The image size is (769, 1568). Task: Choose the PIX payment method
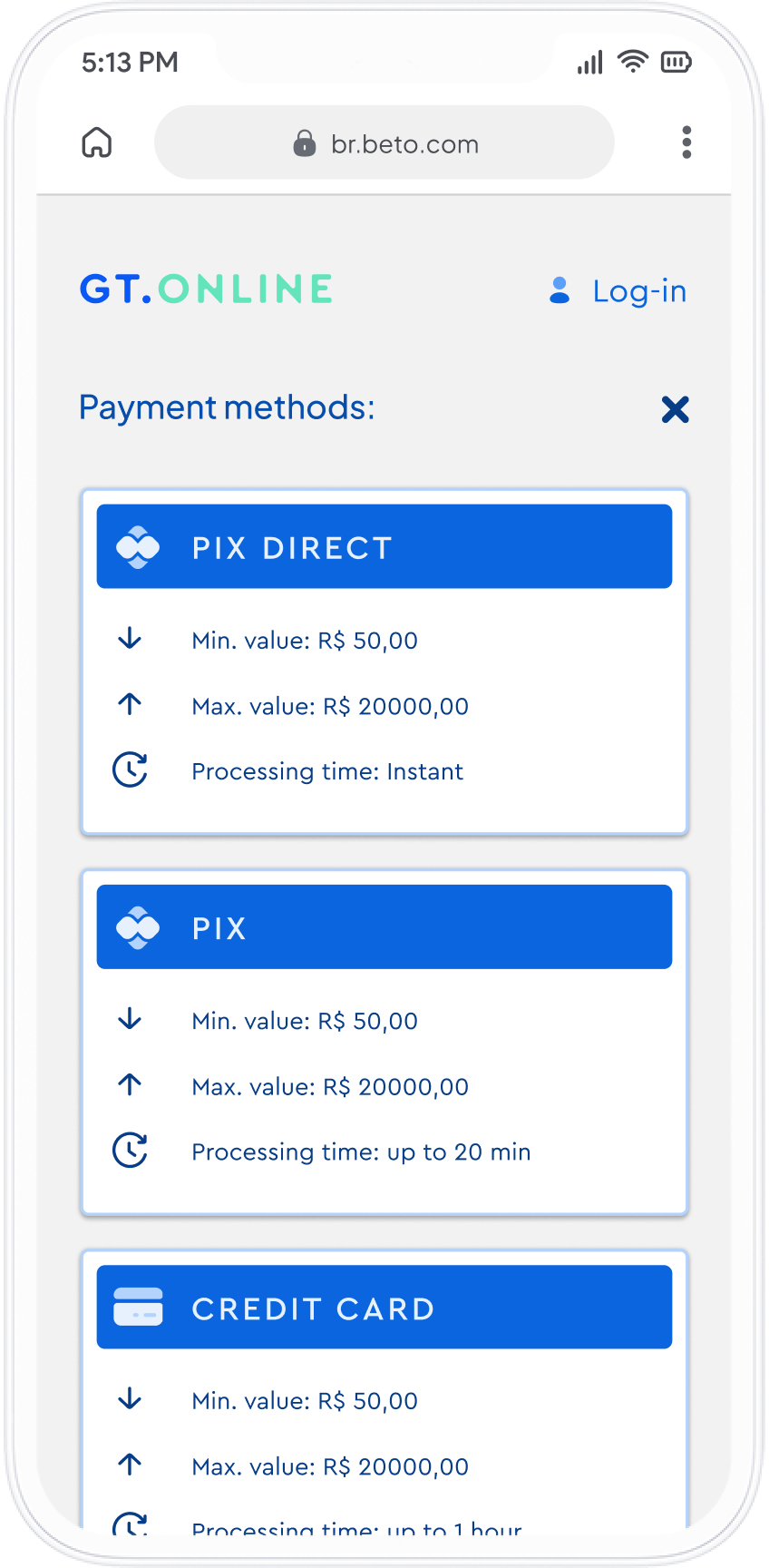pos(384,926)
